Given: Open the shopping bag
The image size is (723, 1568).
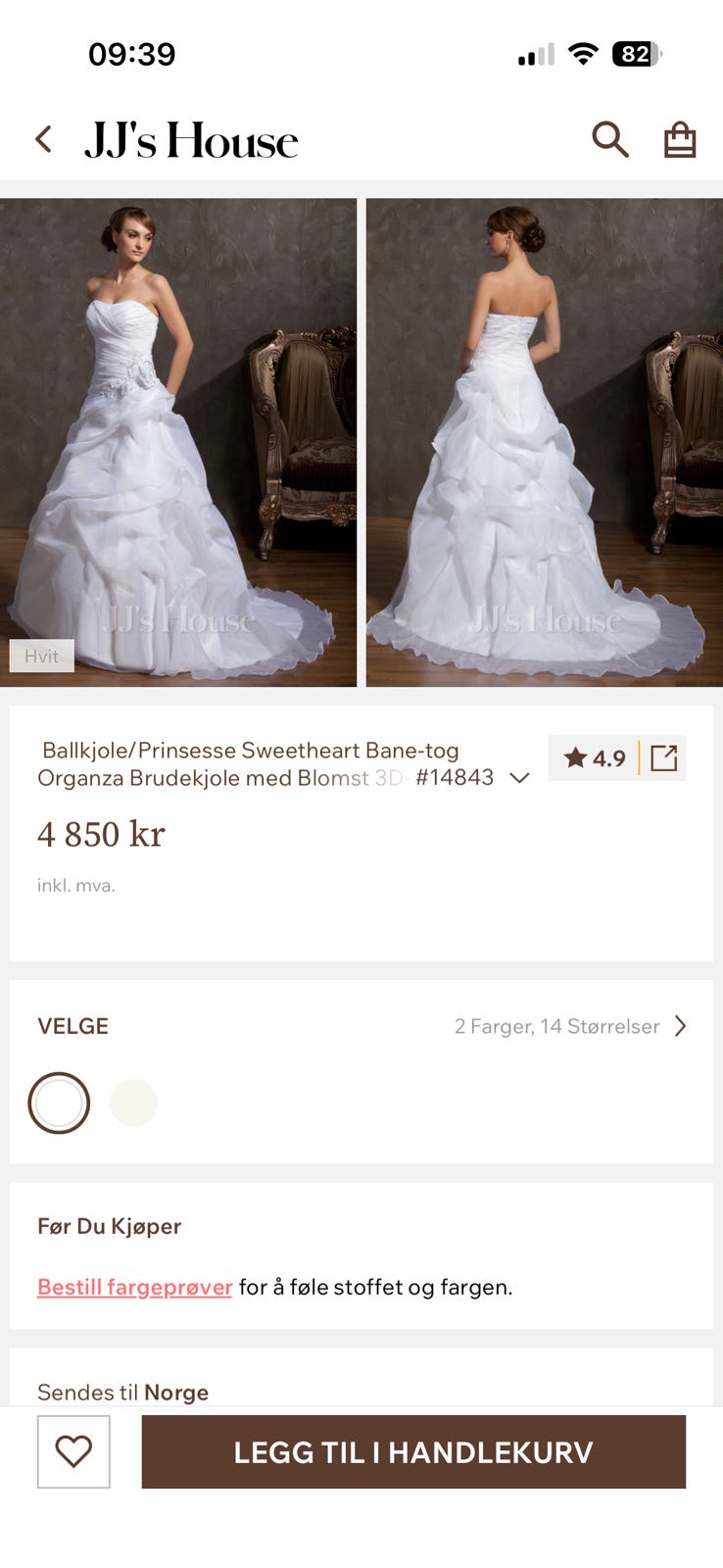Looking at the screenshot, I should point(680,139).
